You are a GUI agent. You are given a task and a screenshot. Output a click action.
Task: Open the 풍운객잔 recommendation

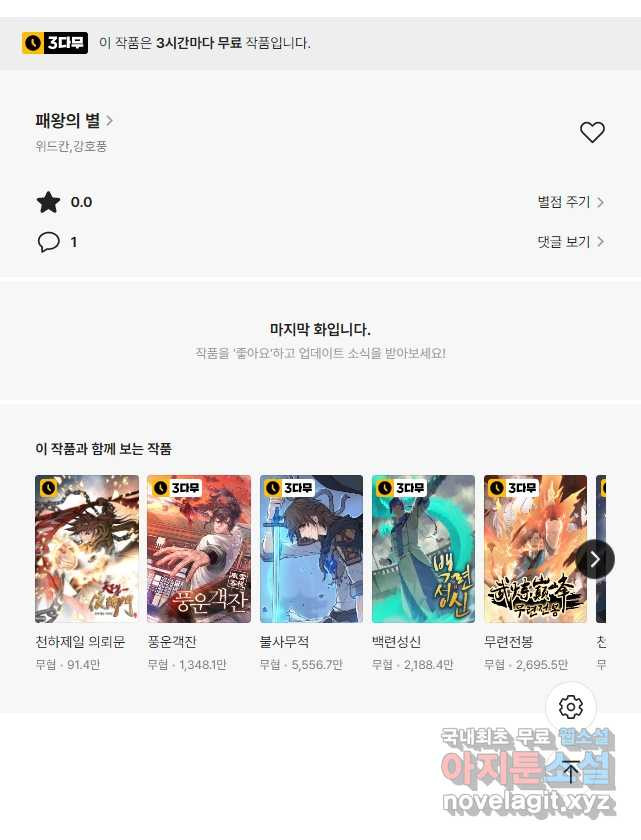pos(199,549)
